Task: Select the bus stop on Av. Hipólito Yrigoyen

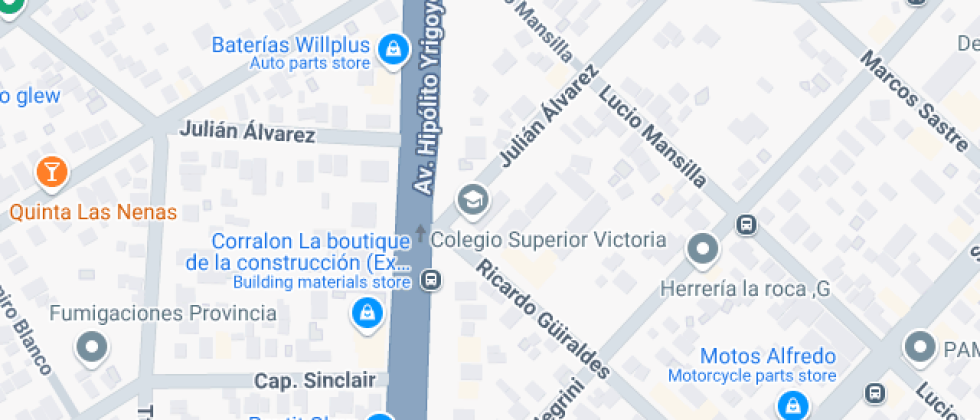Action: [431, 279]
